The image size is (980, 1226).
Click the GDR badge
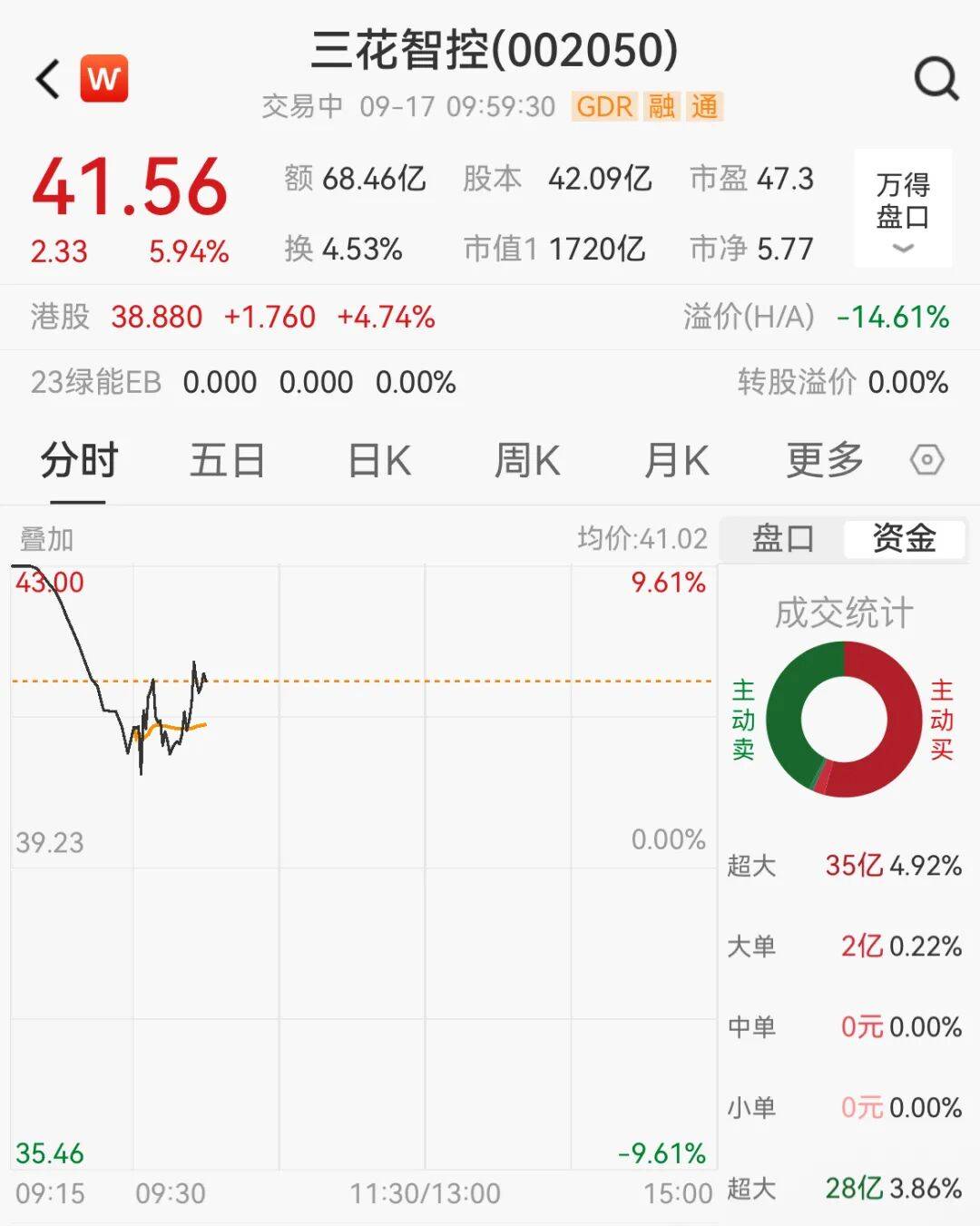pos(603,107)
